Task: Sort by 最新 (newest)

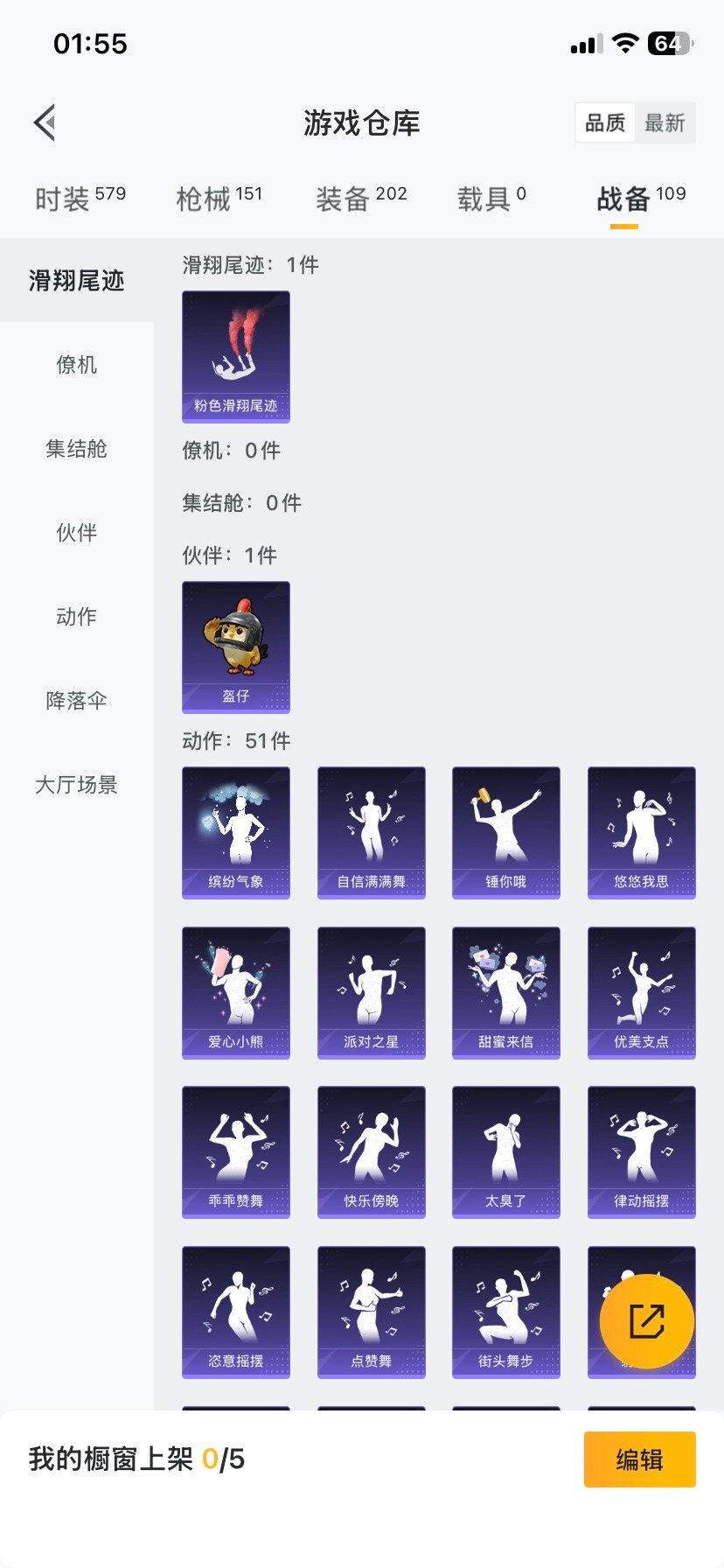Action: (x=665, y=122)
